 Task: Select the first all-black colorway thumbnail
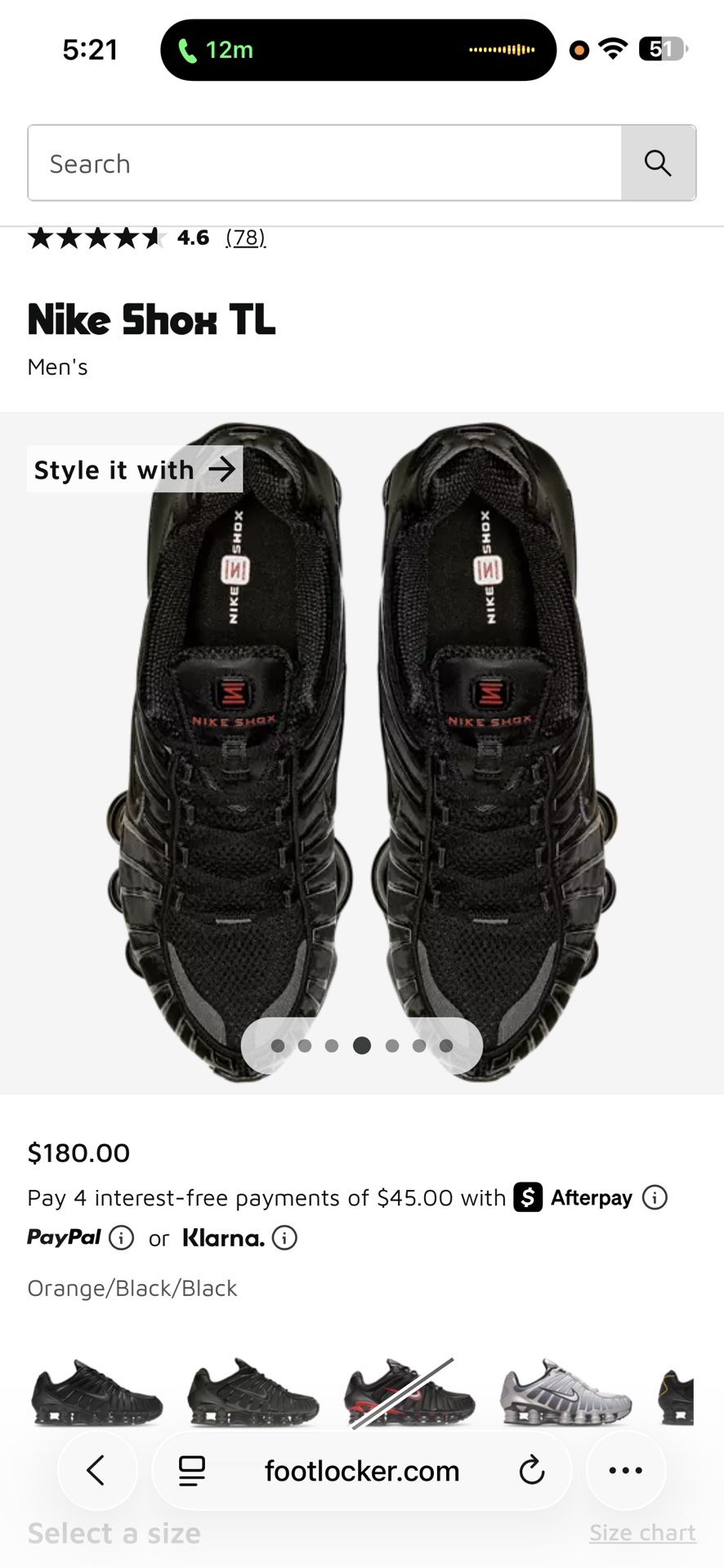(x=96, y=1392)
